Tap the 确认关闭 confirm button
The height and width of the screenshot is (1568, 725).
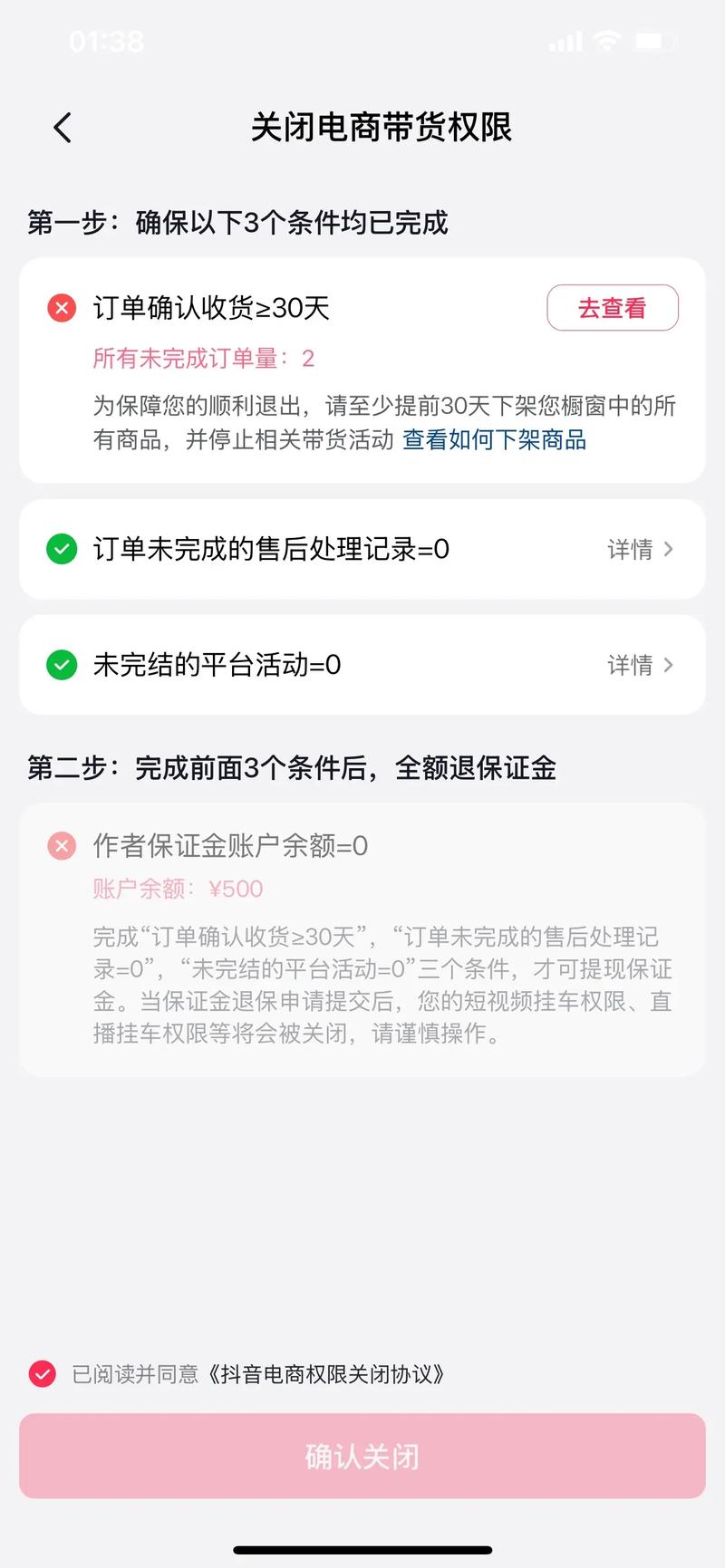tap(362, 1456)
